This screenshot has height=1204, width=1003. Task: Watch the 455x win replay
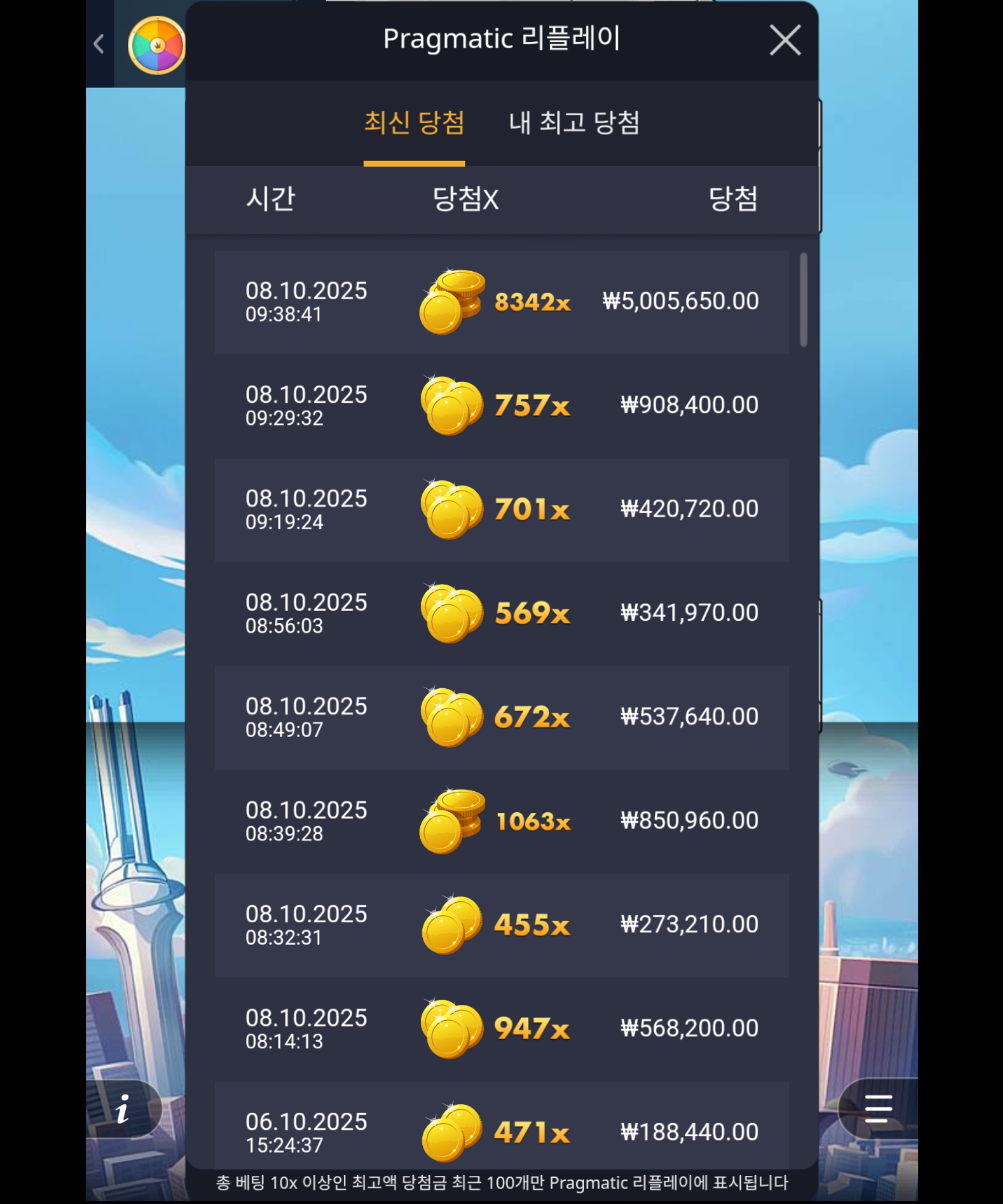click(x=501, y=925)
